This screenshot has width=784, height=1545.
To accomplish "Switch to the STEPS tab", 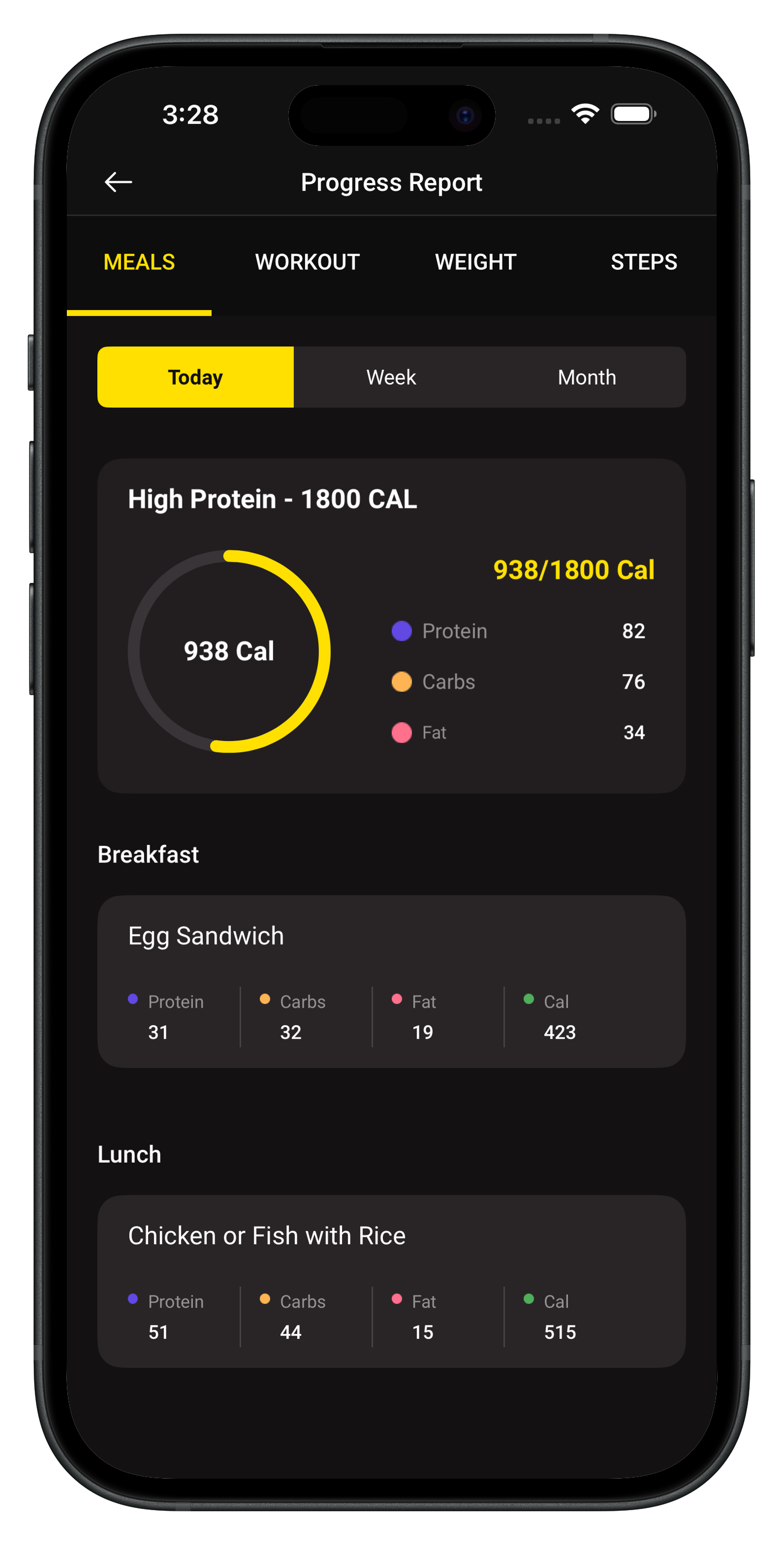I will tap(644, 262).
